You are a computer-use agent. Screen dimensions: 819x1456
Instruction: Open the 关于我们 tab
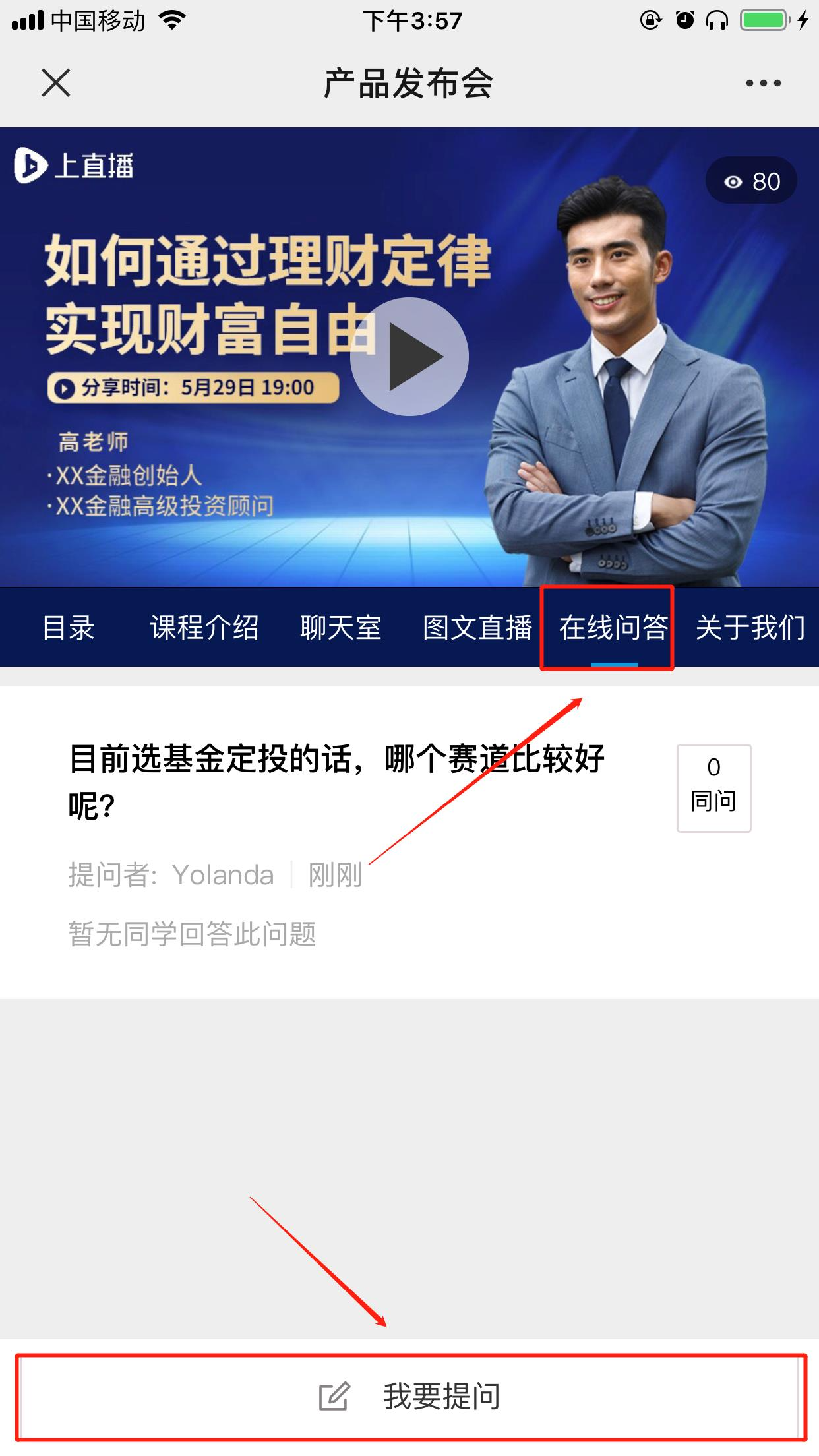(x=750, y=627)
